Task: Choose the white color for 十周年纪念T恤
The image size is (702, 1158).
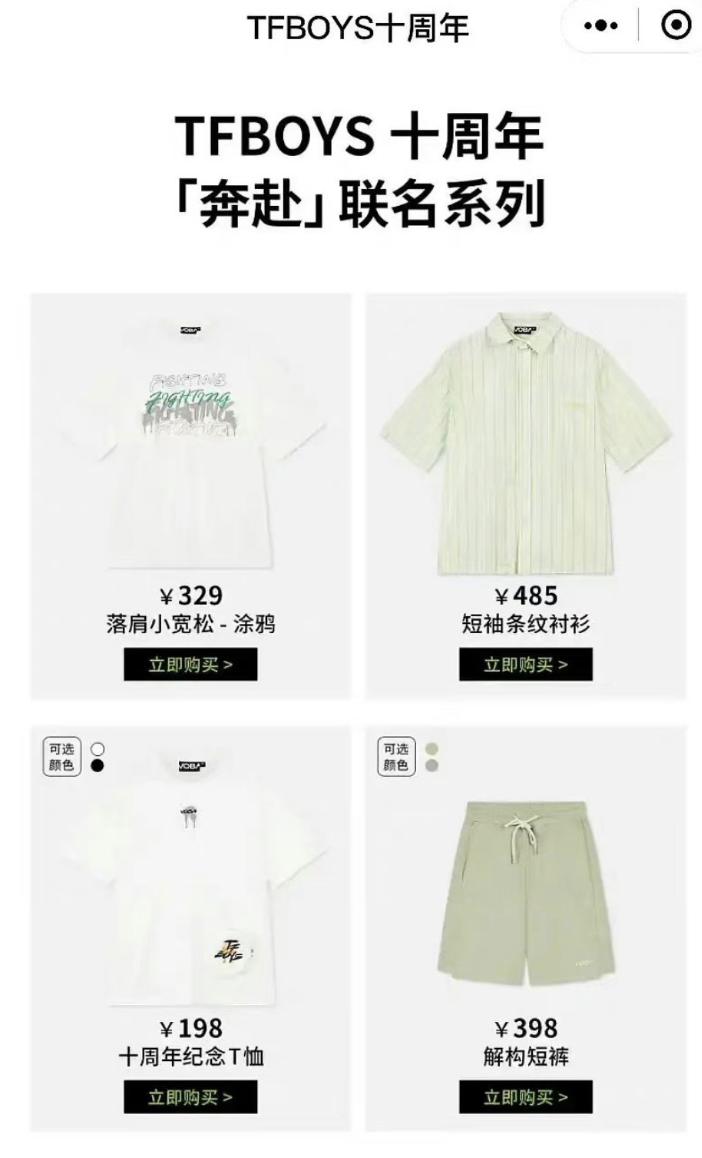Action: click(97, 748)
